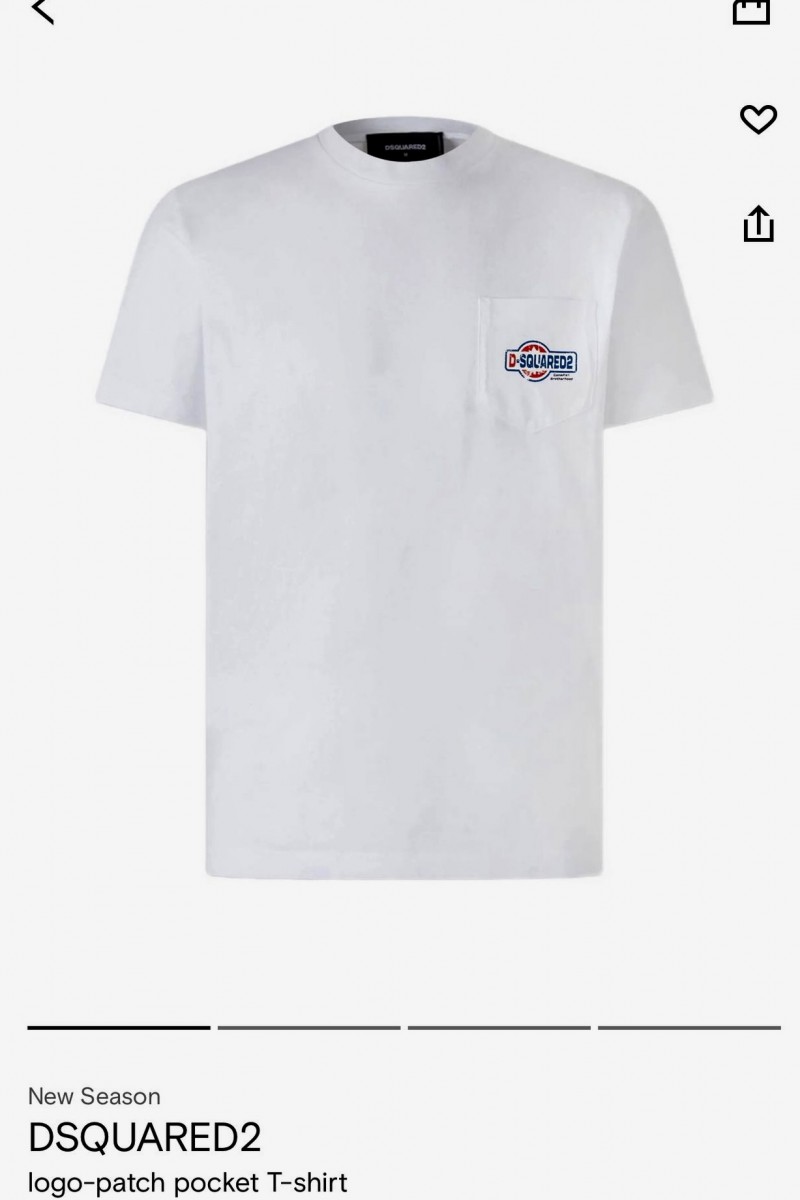The image size is (800, 1200).
Task: Go back using the arrow
Action: coord(42,10)
